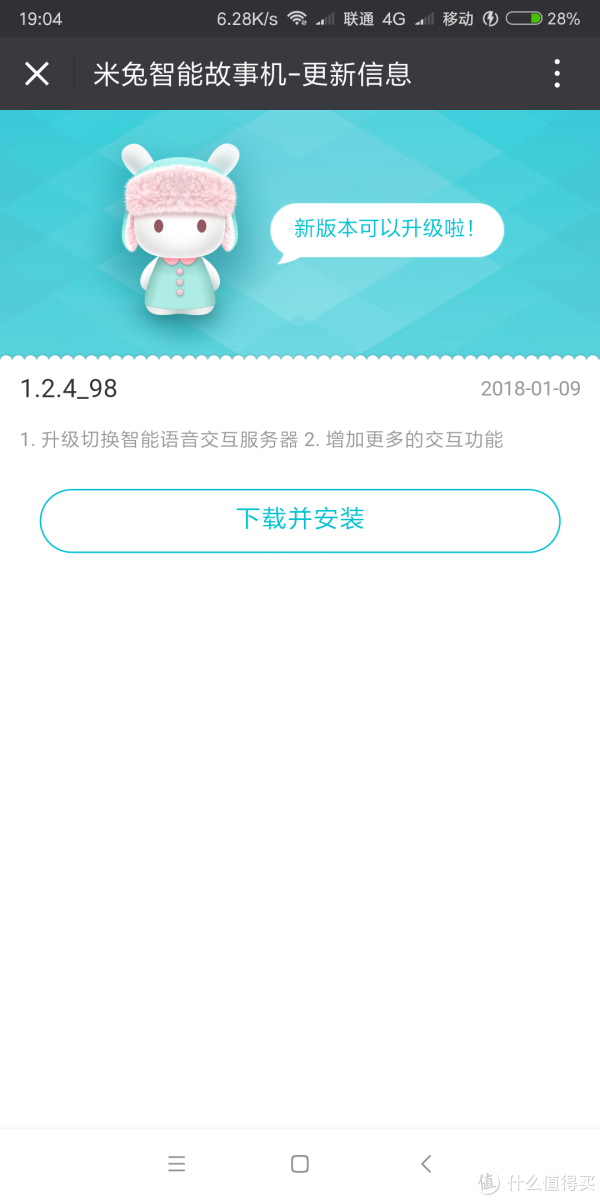600x1200 pixels.
Task: Open the recent apps menu
Action: (177, 1163)
